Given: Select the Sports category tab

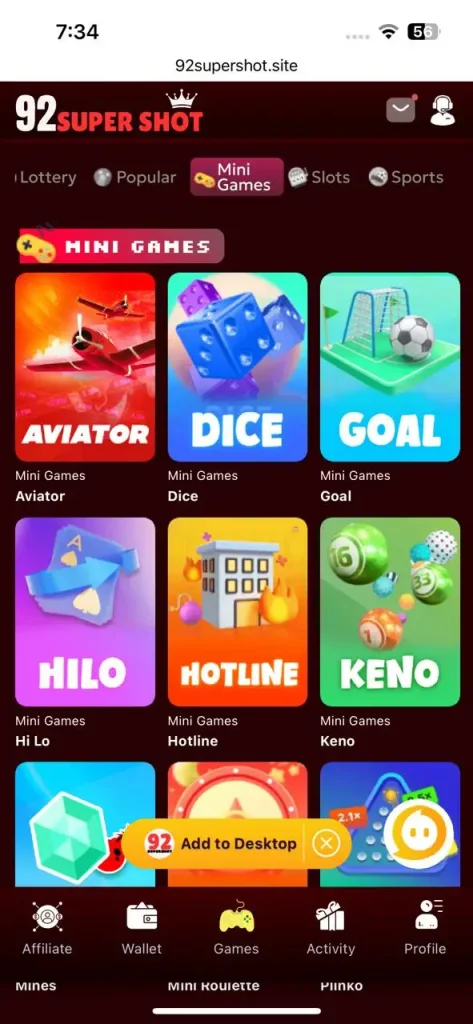Looking at the screenshot, I should 406,178.
